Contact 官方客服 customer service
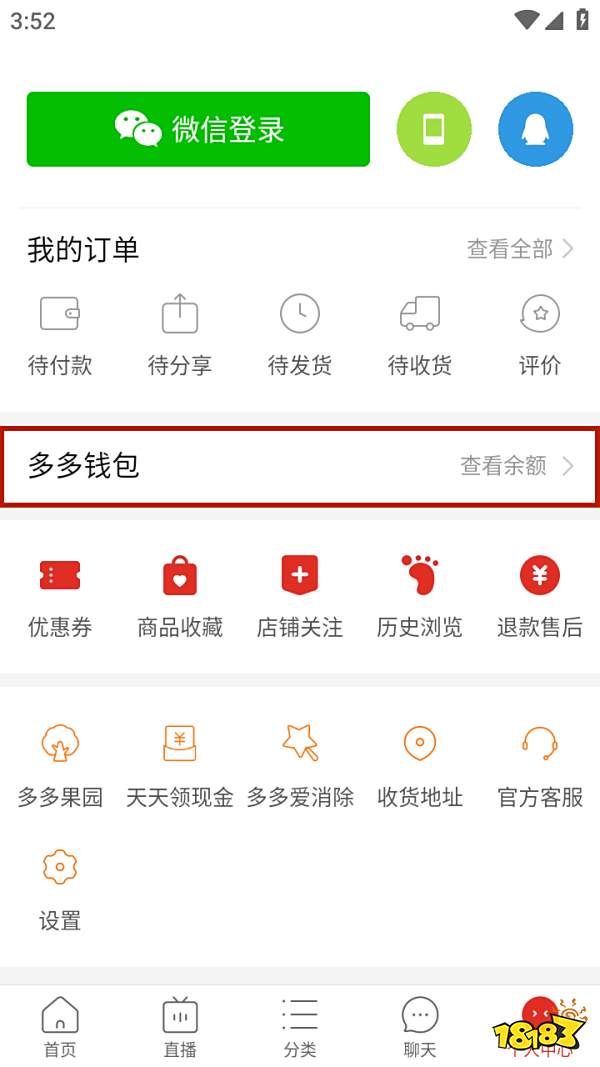Viewport: 600px width, 1067px height. pyautogui.click(x=540, y=766)
